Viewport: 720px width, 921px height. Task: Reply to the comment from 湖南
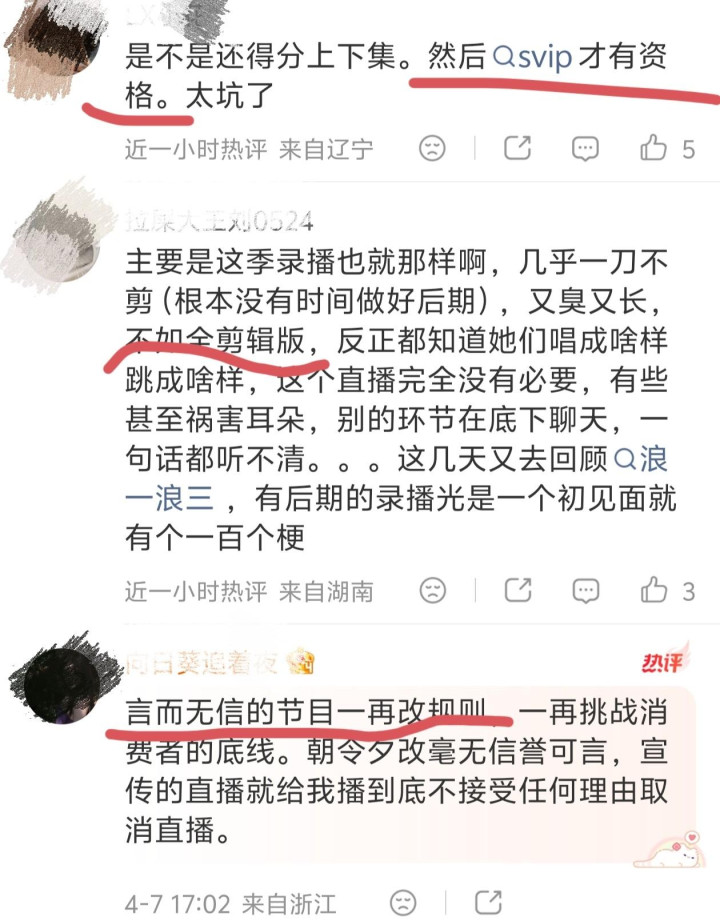tap(585, 590)
